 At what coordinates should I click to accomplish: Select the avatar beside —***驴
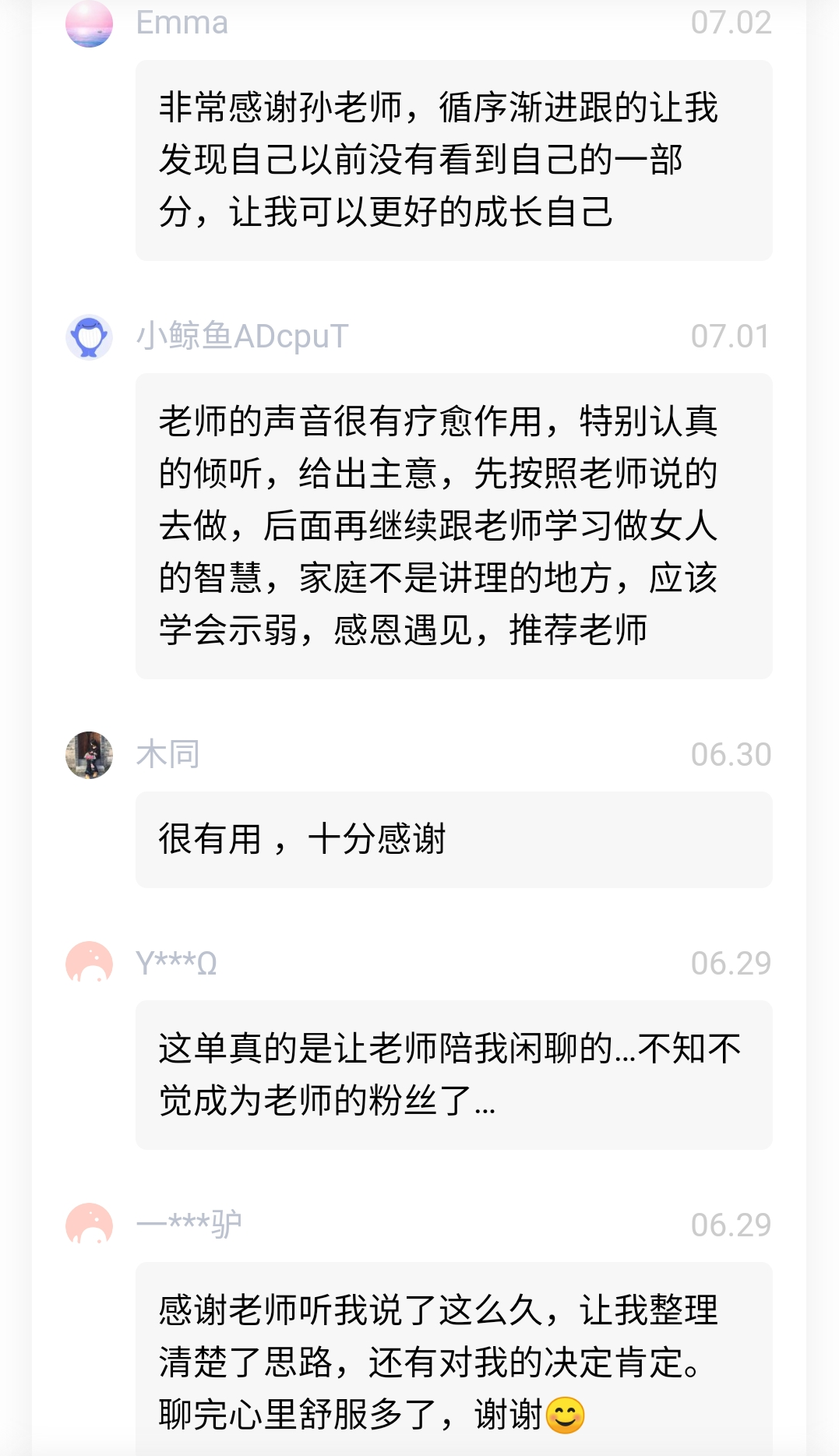coord(89,1225)
